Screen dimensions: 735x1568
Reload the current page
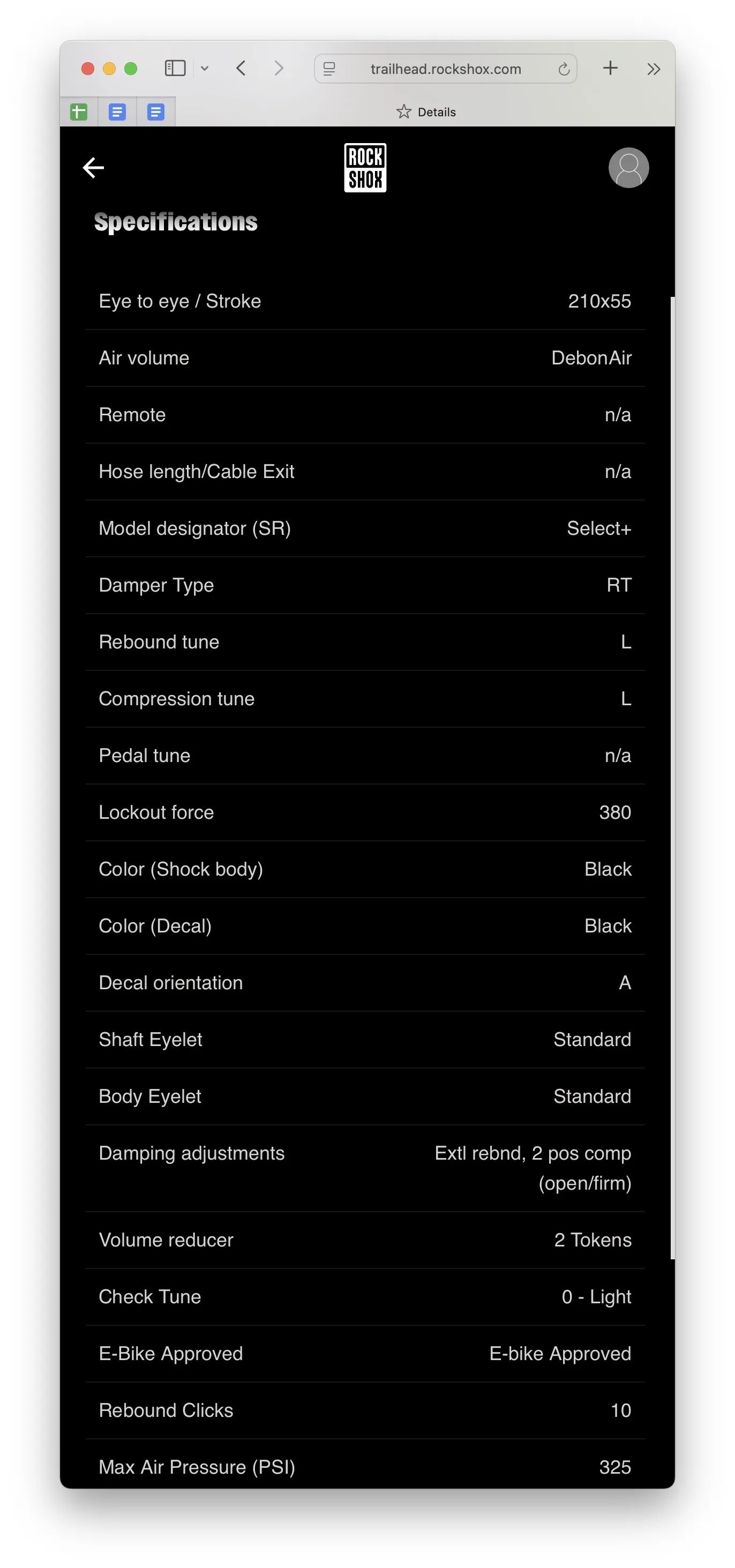click(564, 69)
